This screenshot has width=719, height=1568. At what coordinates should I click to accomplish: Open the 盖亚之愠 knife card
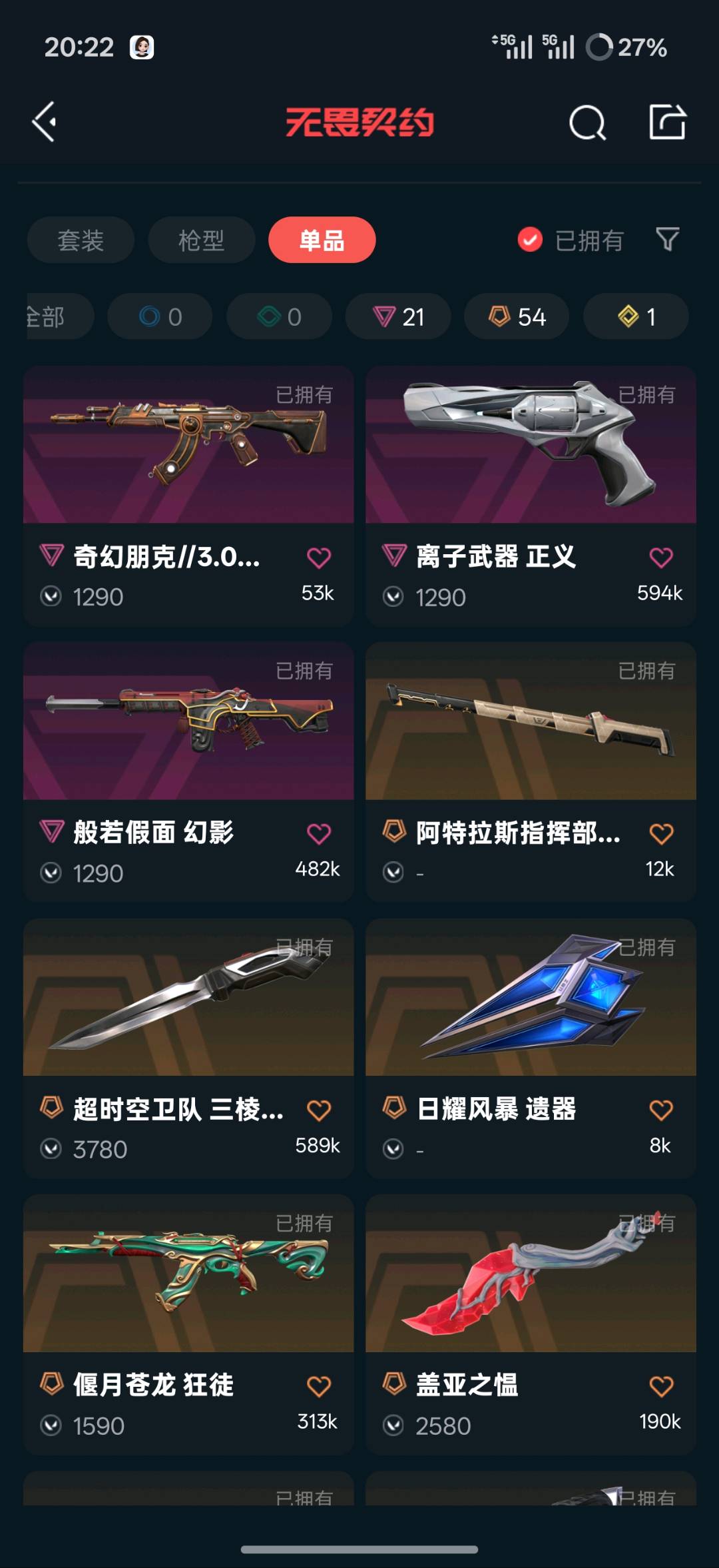(x=531, y=1324)
